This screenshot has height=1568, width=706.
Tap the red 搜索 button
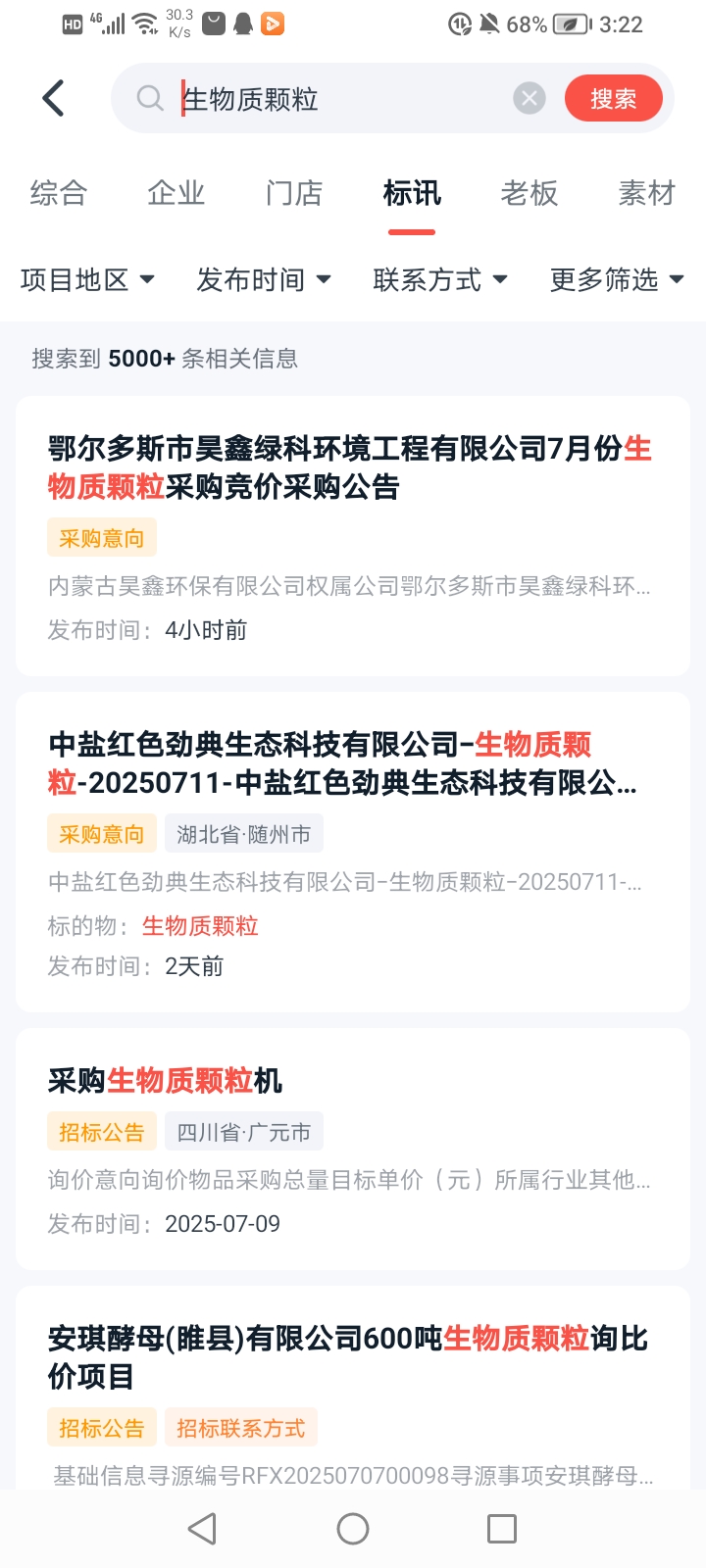tap(613, 99)
